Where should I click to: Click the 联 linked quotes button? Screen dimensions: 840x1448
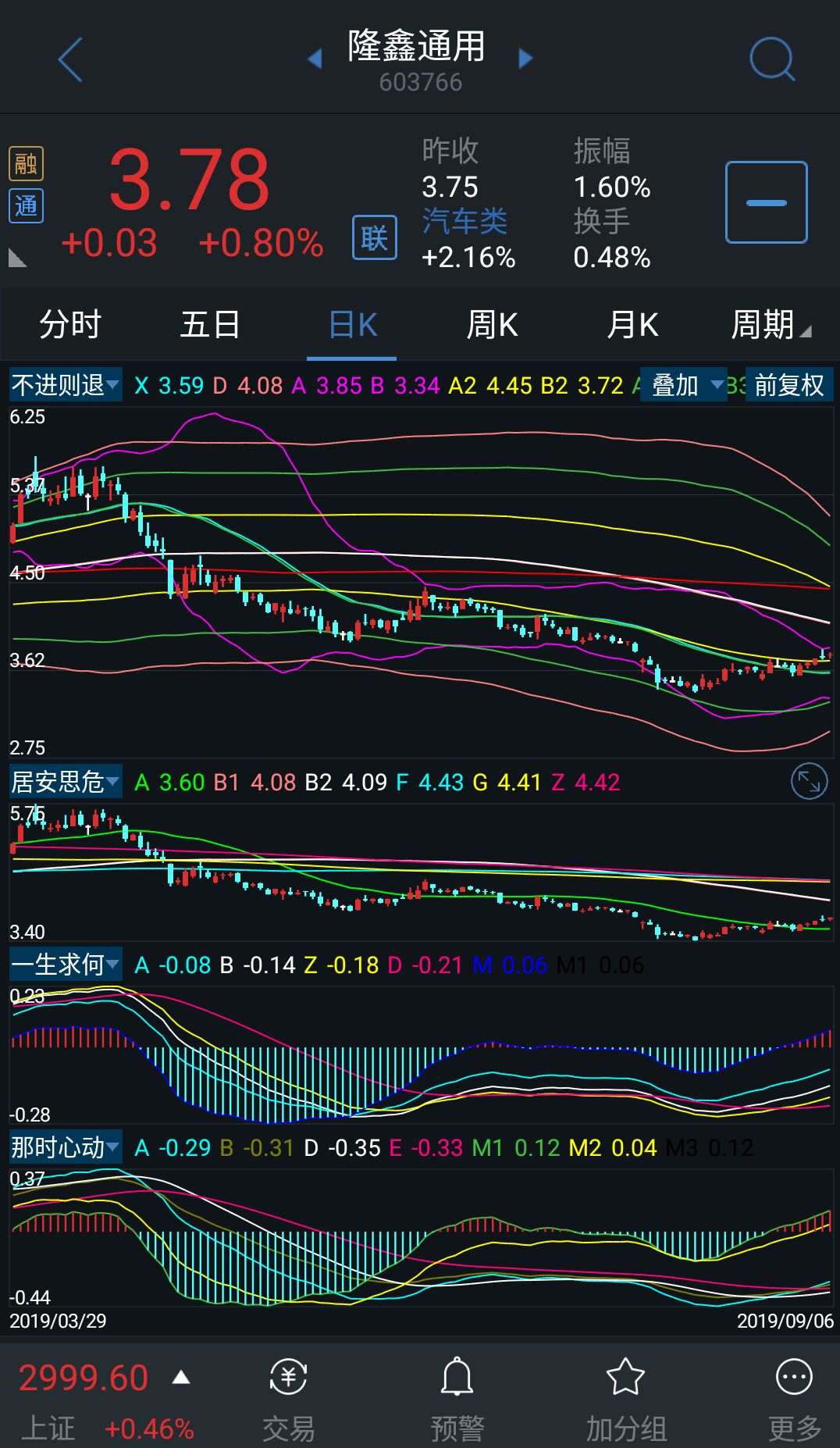tap(373, 238)
